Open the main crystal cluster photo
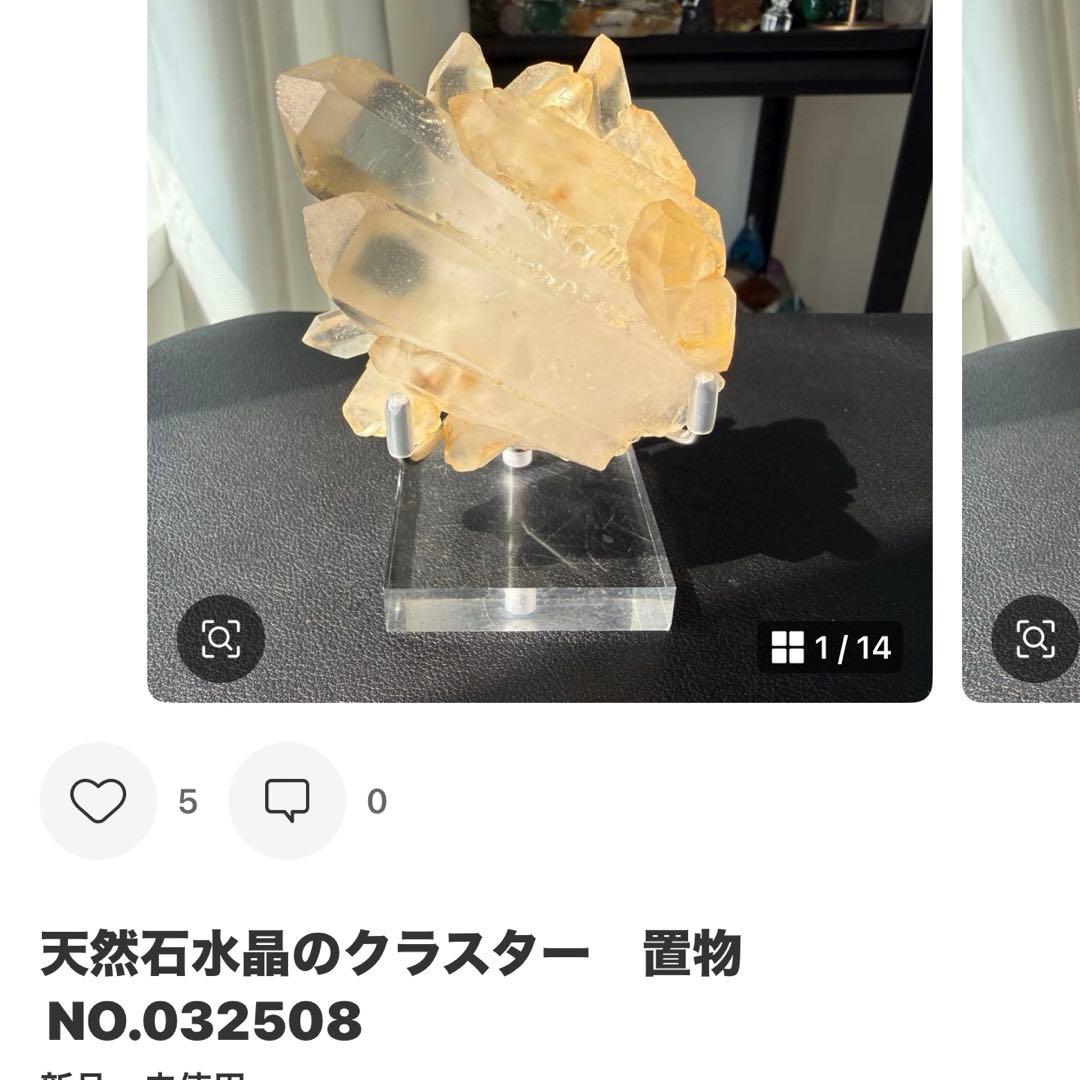This screenshot has height=1080, width=1080. coord(540,300)
